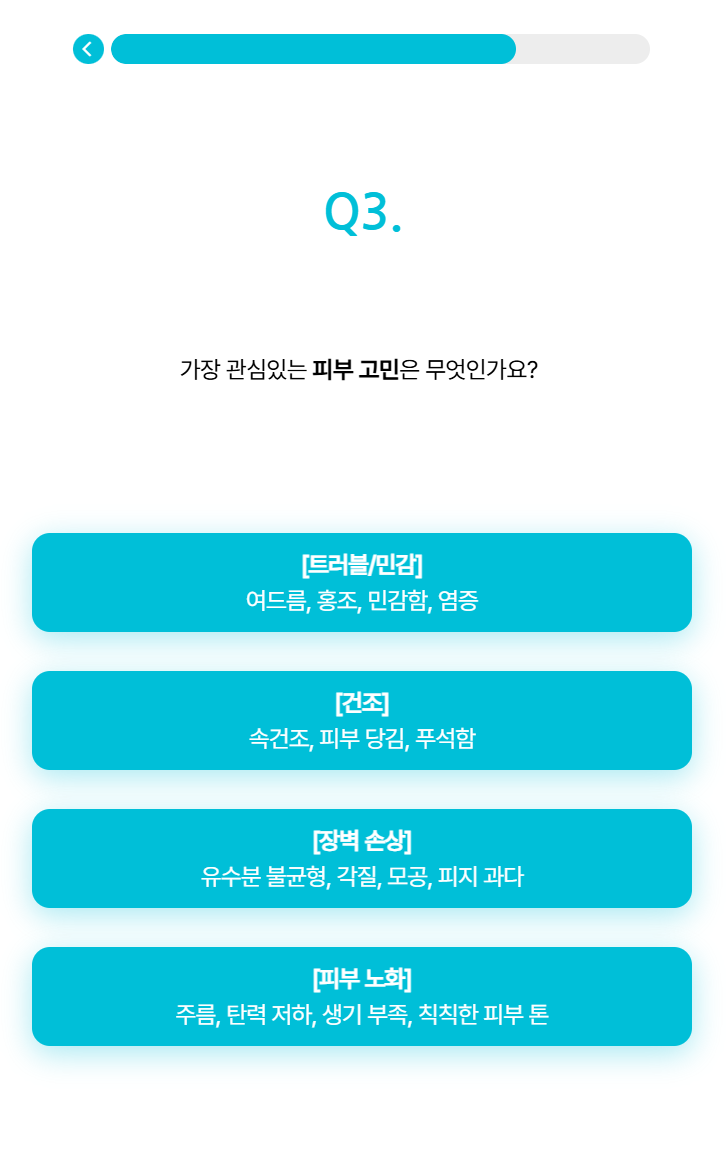
Task: Choose the 건조 skin concern option
Action: [x=362, y=721]
